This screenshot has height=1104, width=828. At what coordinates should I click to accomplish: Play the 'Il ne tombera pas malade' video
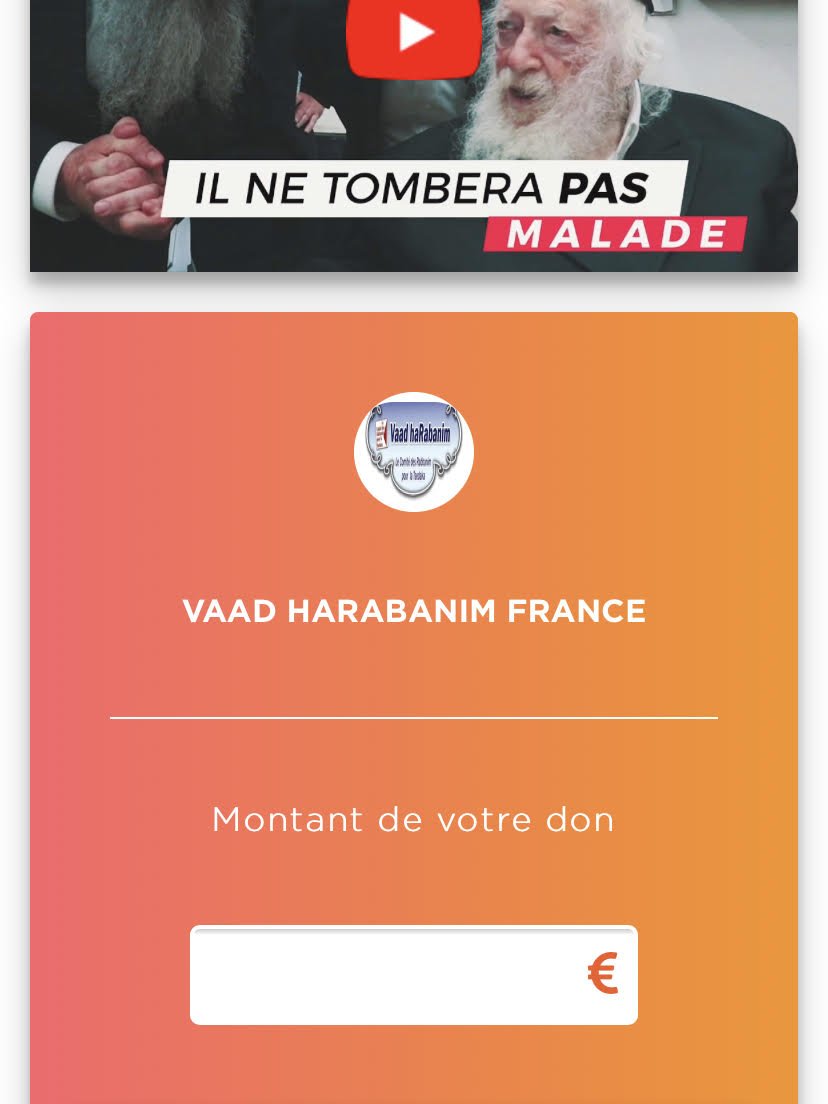pyautogui.click(x=414, y=33)
